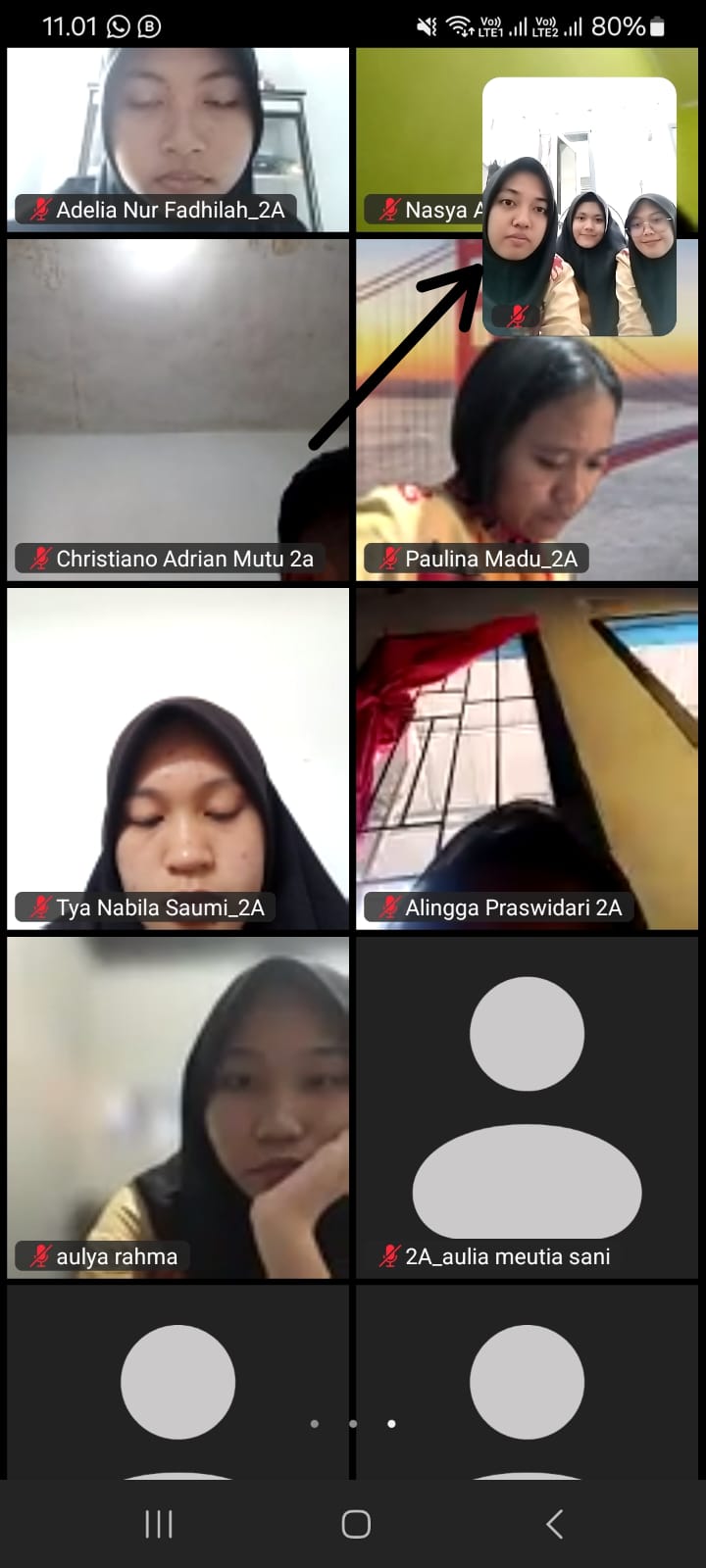Open Alingga Praswidari 2A's video tile
The height and width of the screenshot is (1568, 706).
pos(528,758)
